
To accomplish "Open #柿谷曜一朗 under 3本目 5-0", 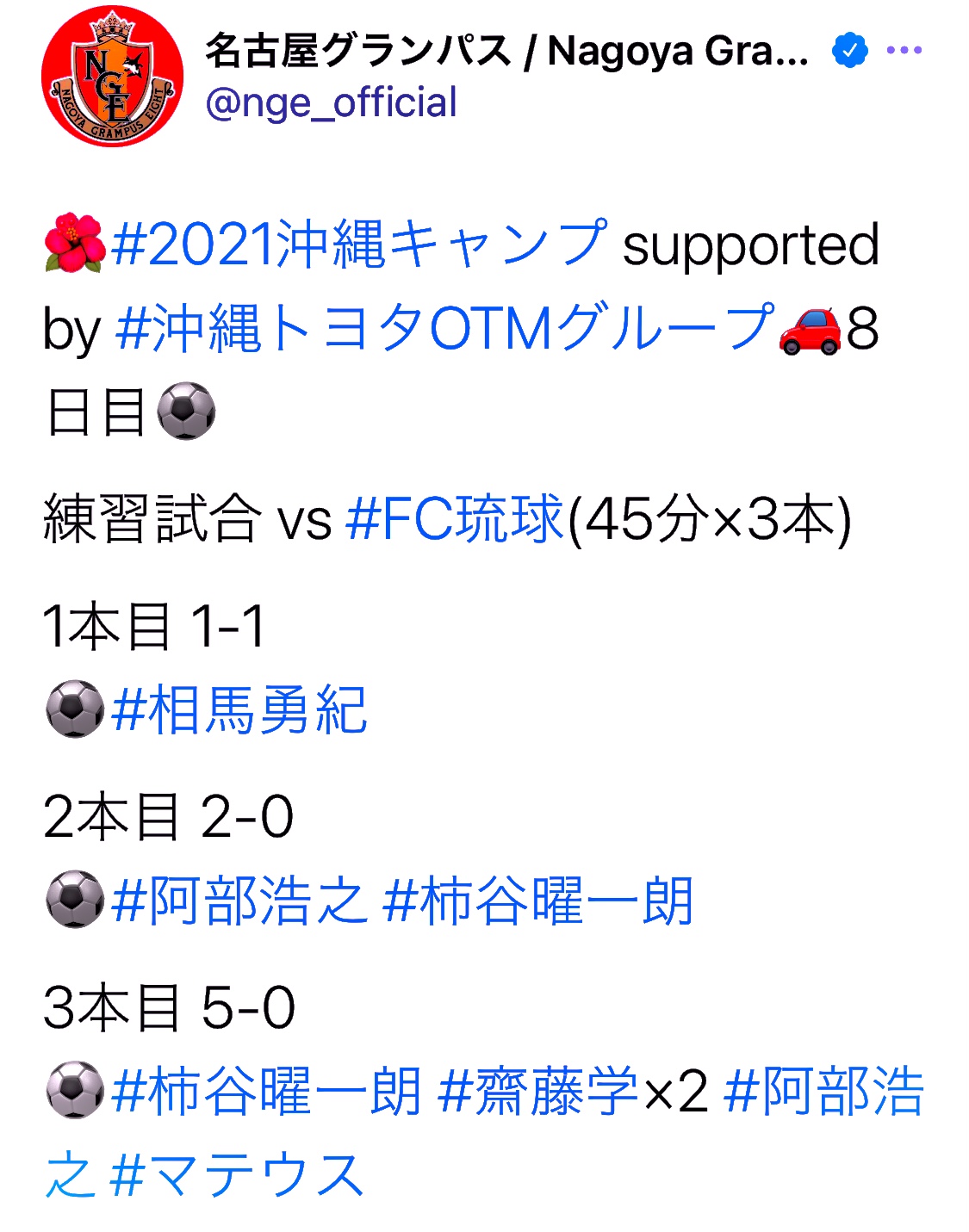I will click(266, 1092).
